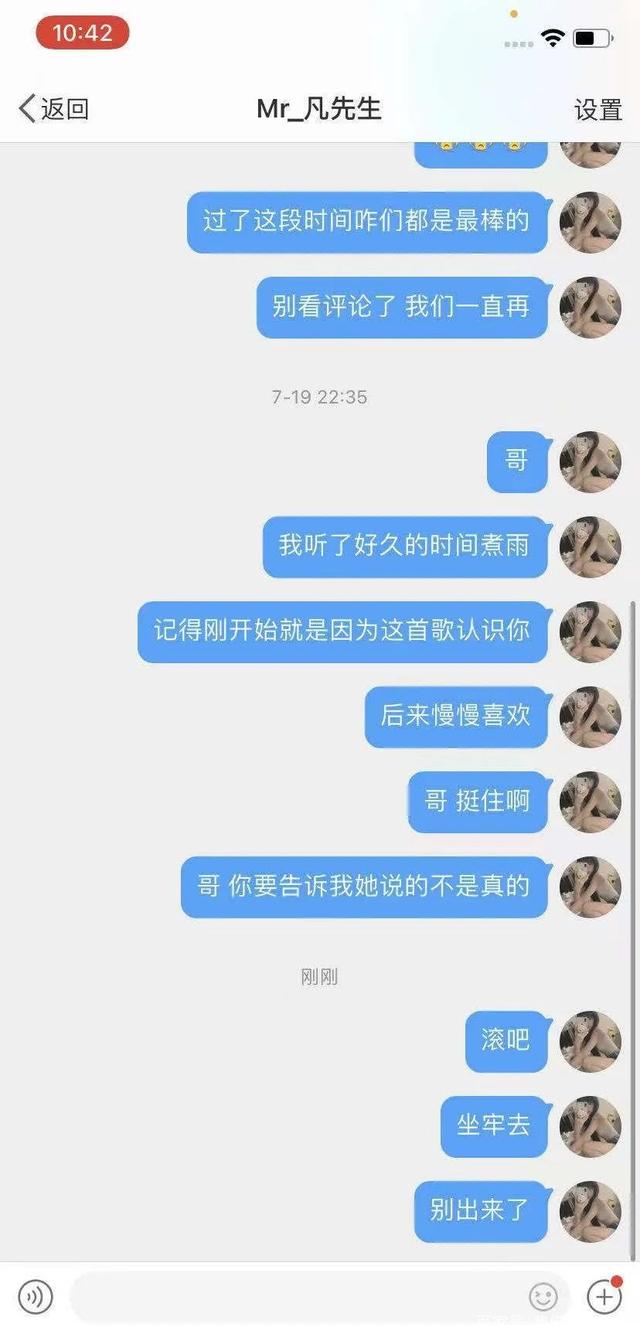Open the emoji picker
This screenshot has height=1341, width=640.
point(543,1297)
